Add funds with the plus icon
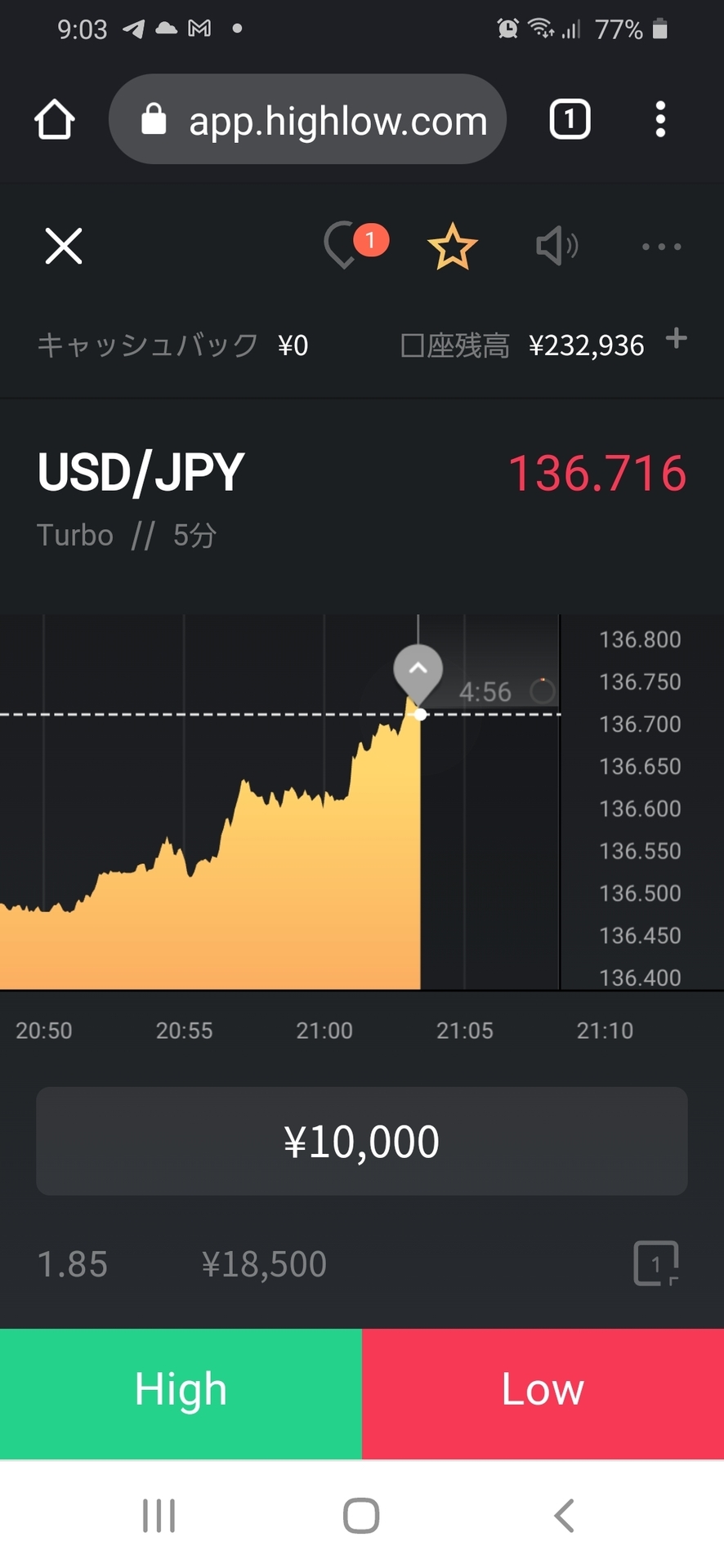The image size is (724, 1568). tap(676, 338)
